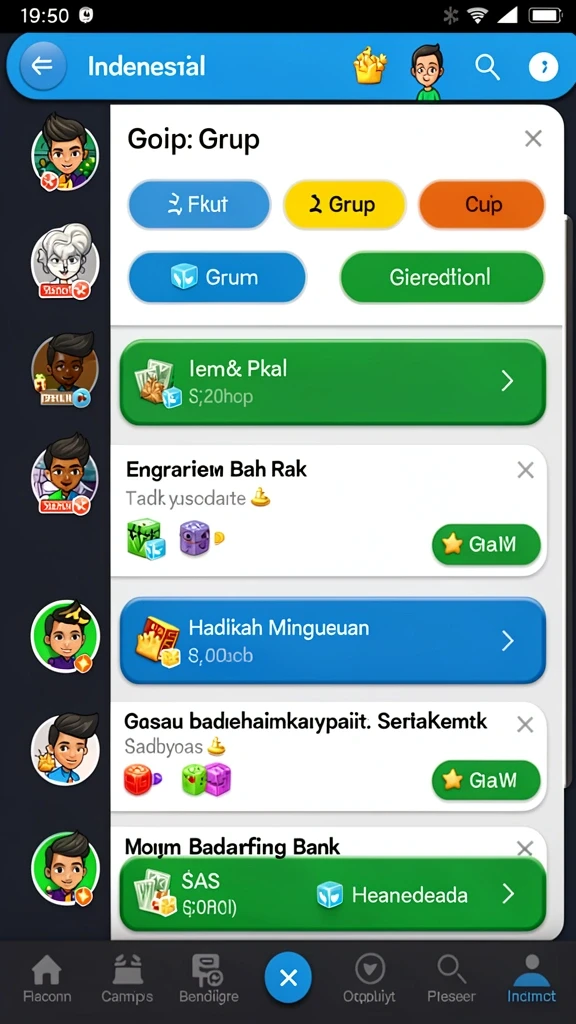The width and height of the screenshot is (576, 1024).
Task: Tap the Grum button
Action: pos(217,278)
